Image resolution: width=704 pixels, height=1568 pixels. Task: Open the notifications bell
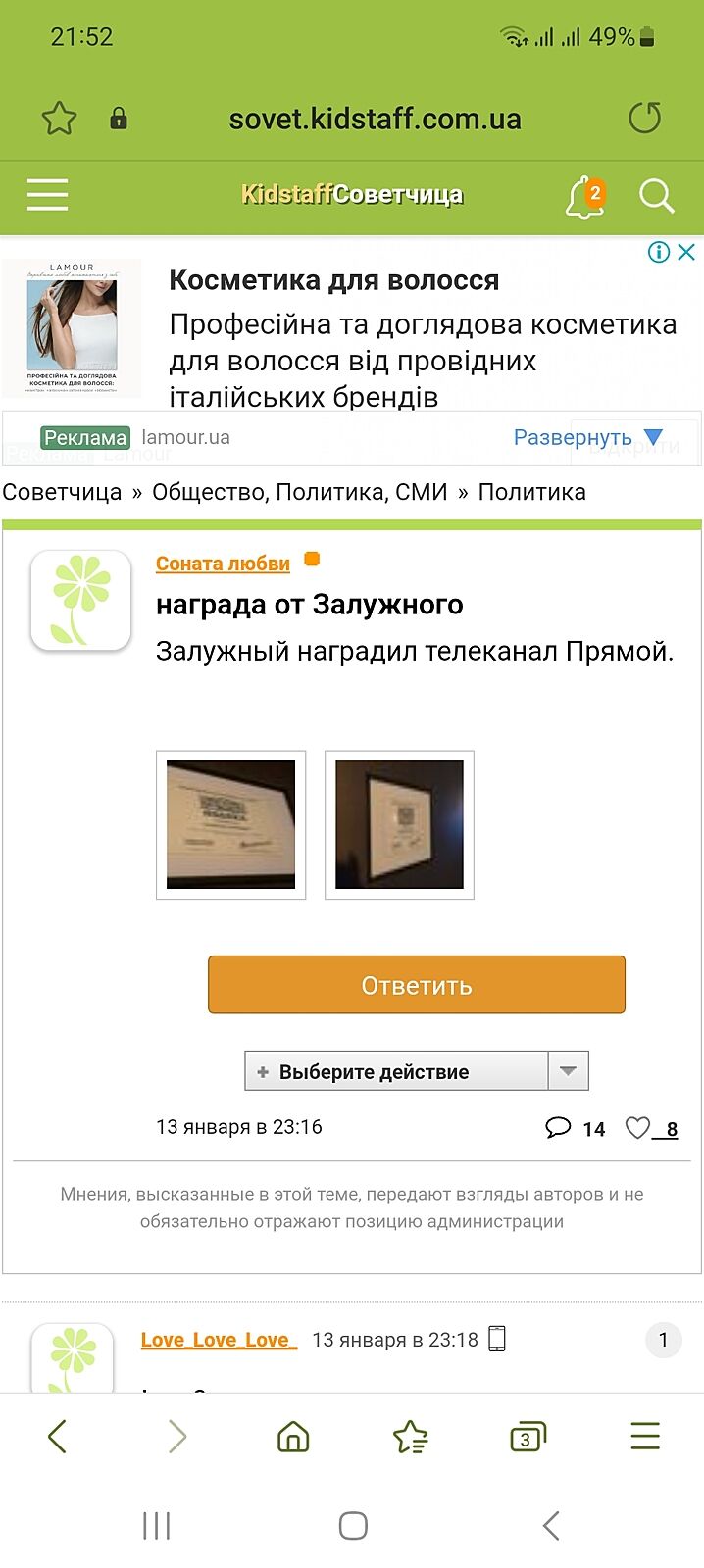tap(584, 196)
